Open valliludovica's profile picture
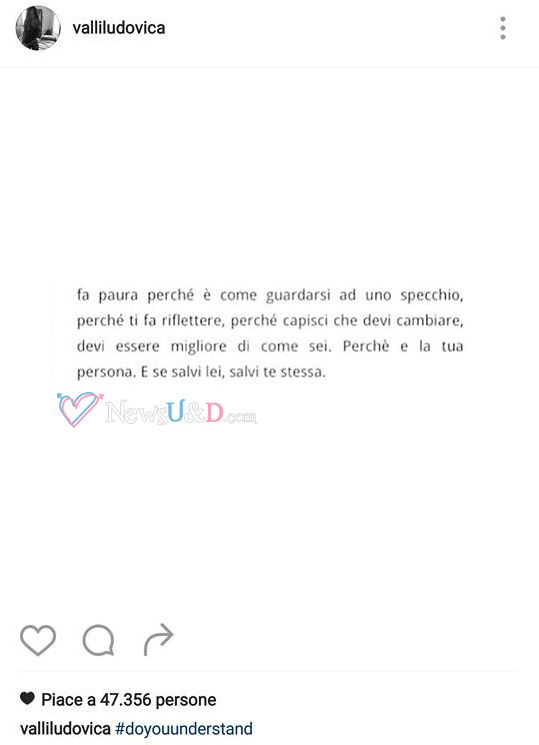Screen dimensions: 539x745 (38, 28)
